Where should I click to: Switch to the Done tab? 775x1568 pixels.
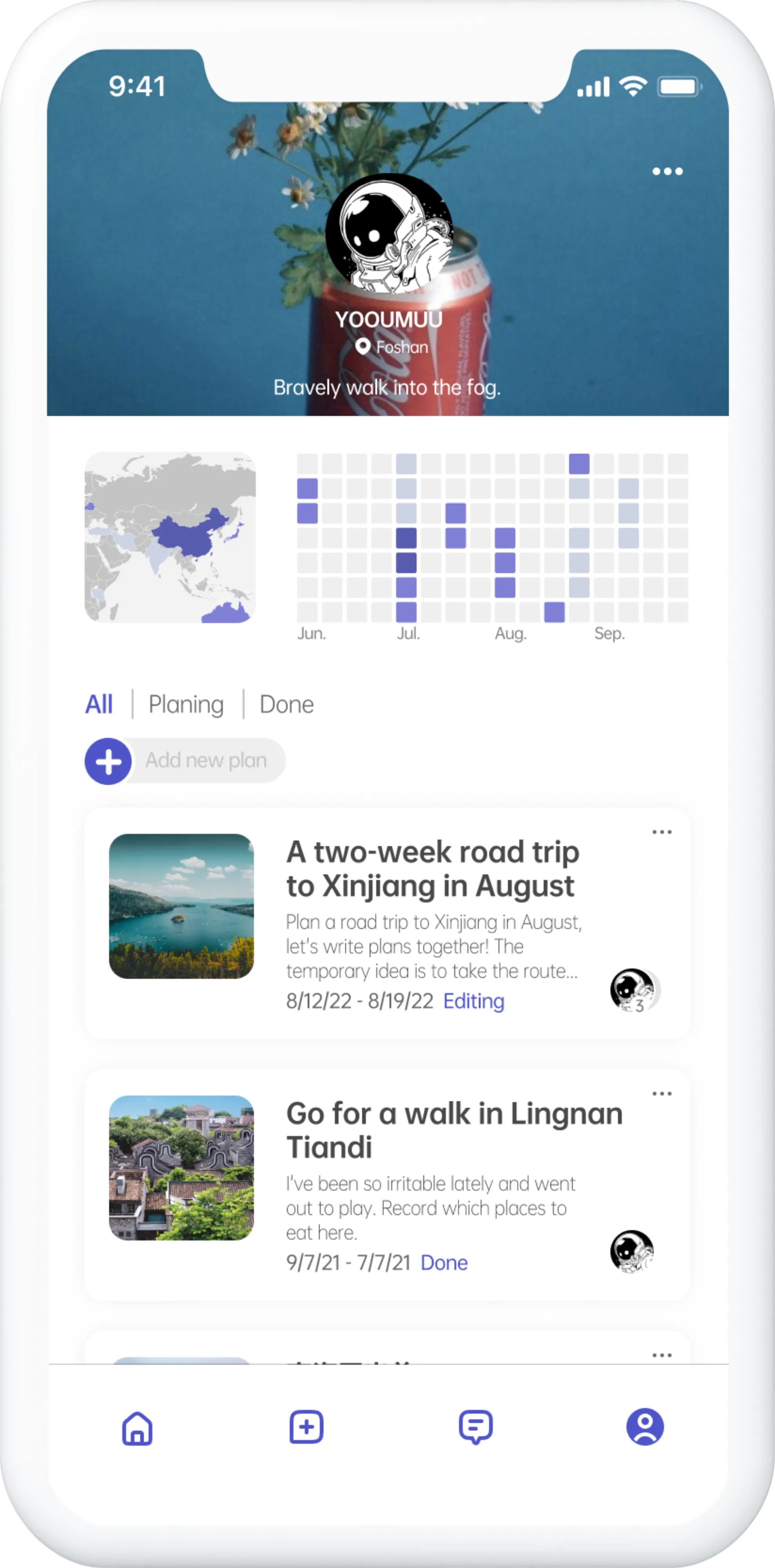286,703
